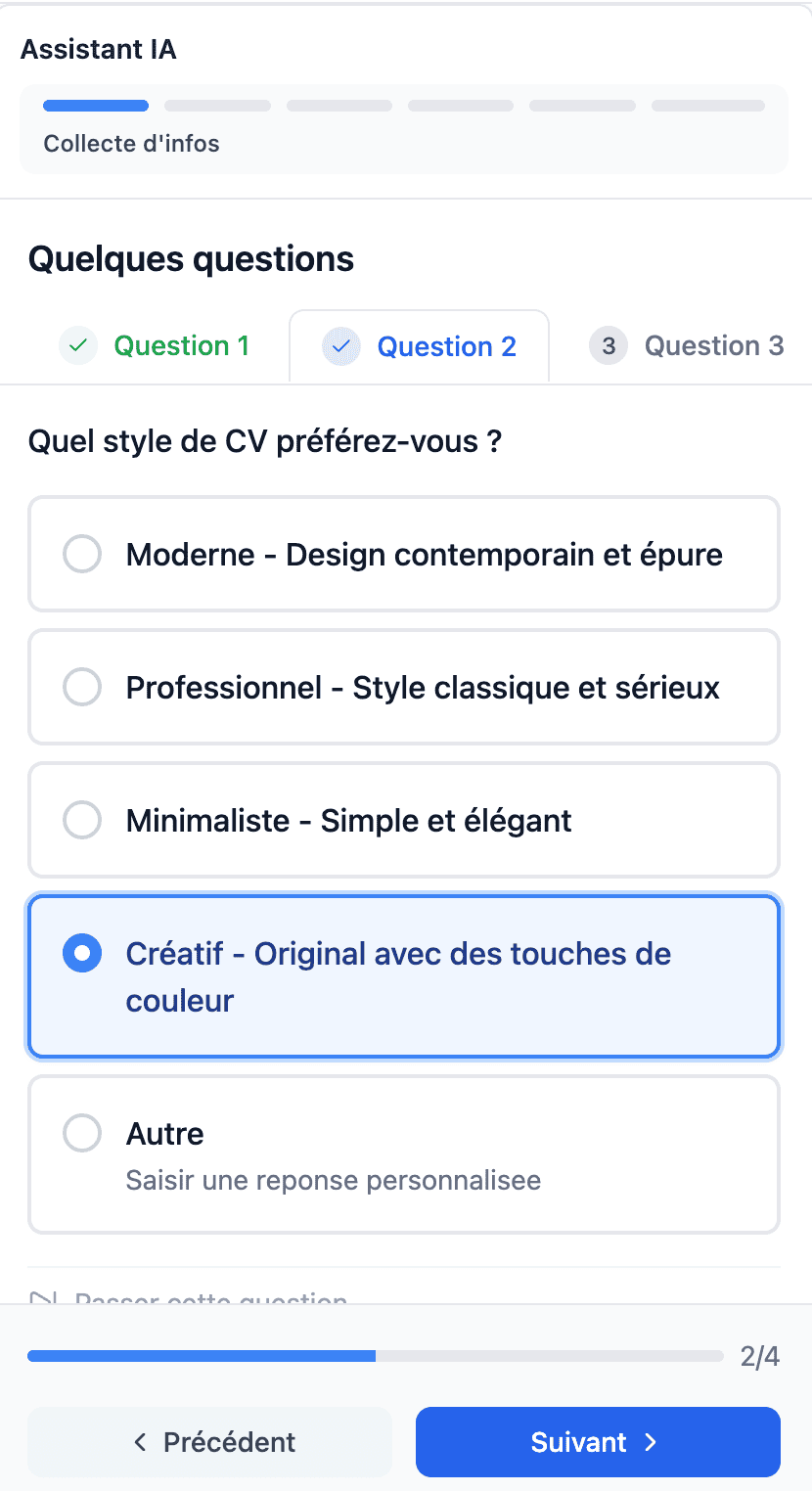Screen dimensions: 812x1491
Task: Select the Autre option for custom answer
Action: [x=82, y=1132]
